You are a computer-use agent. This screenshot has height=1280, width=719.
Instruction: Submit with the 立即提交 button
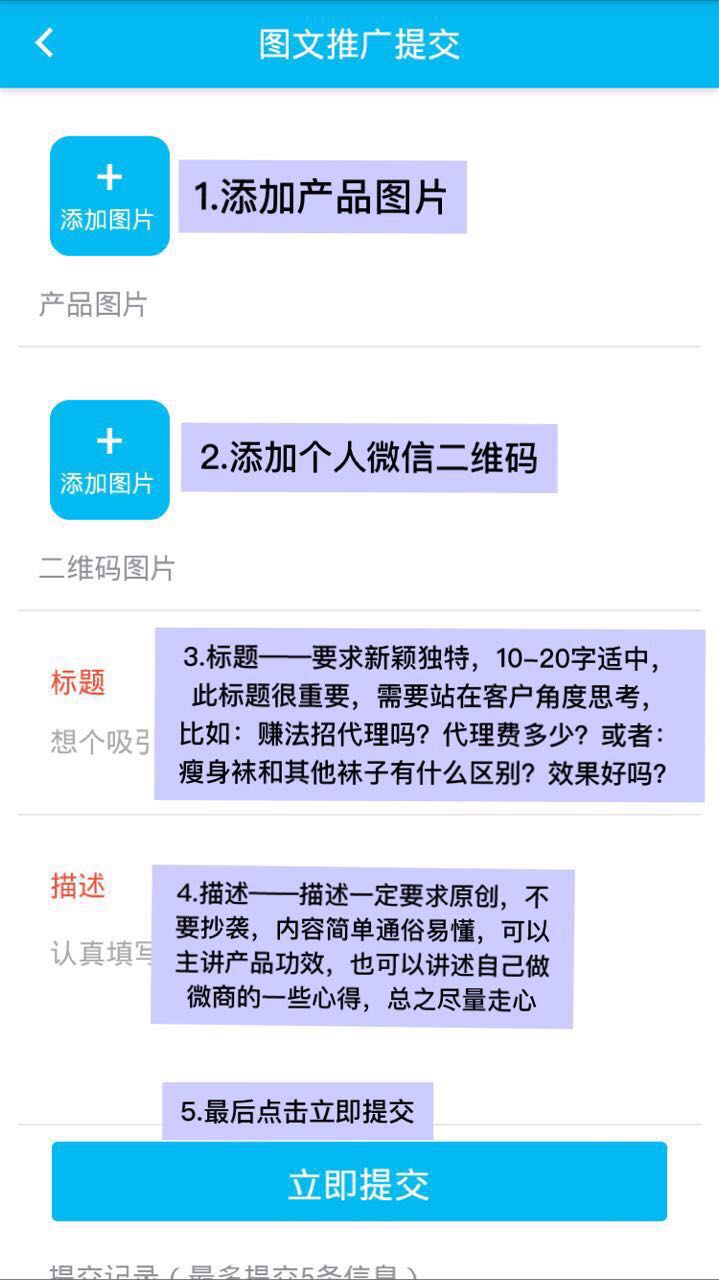tap(359, 1182)
